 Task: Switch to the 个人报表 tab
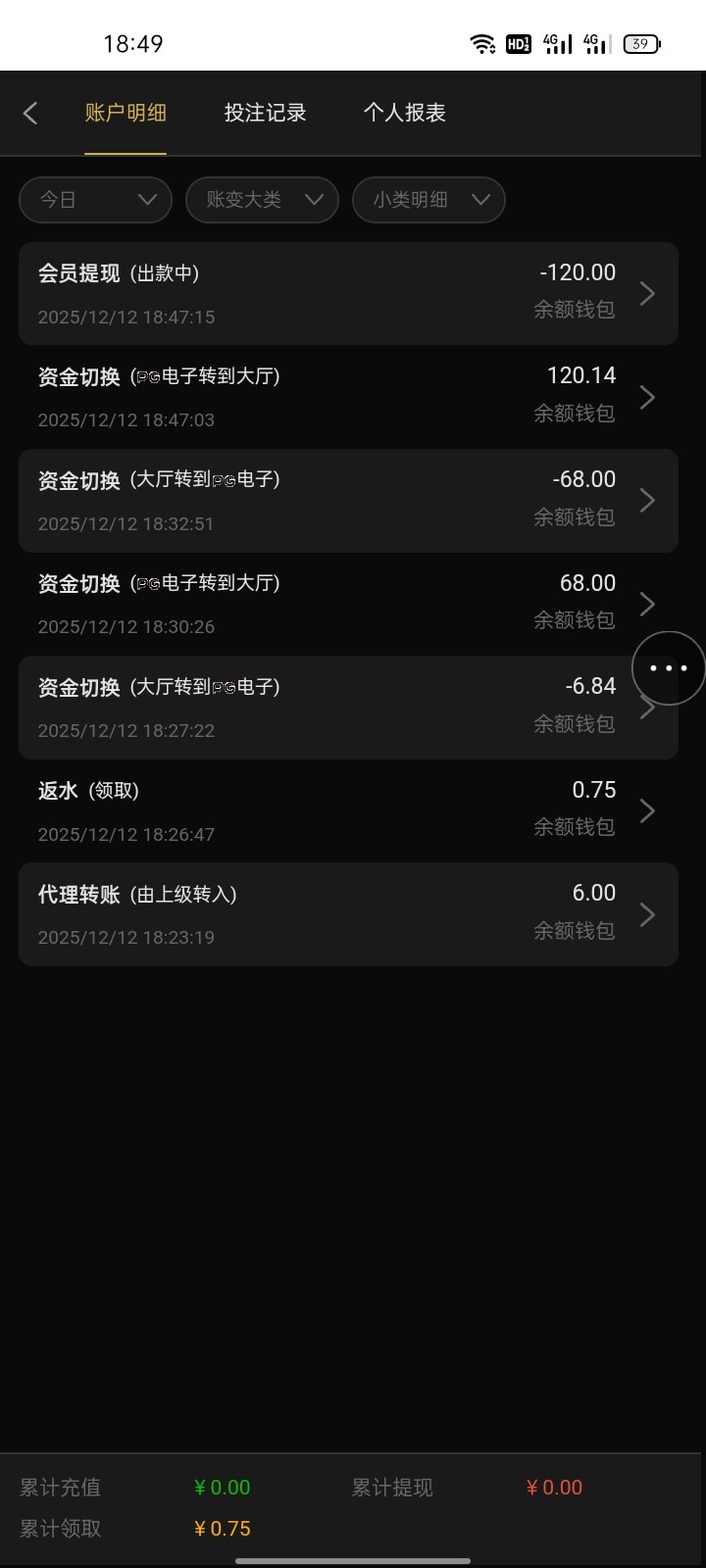404,114
